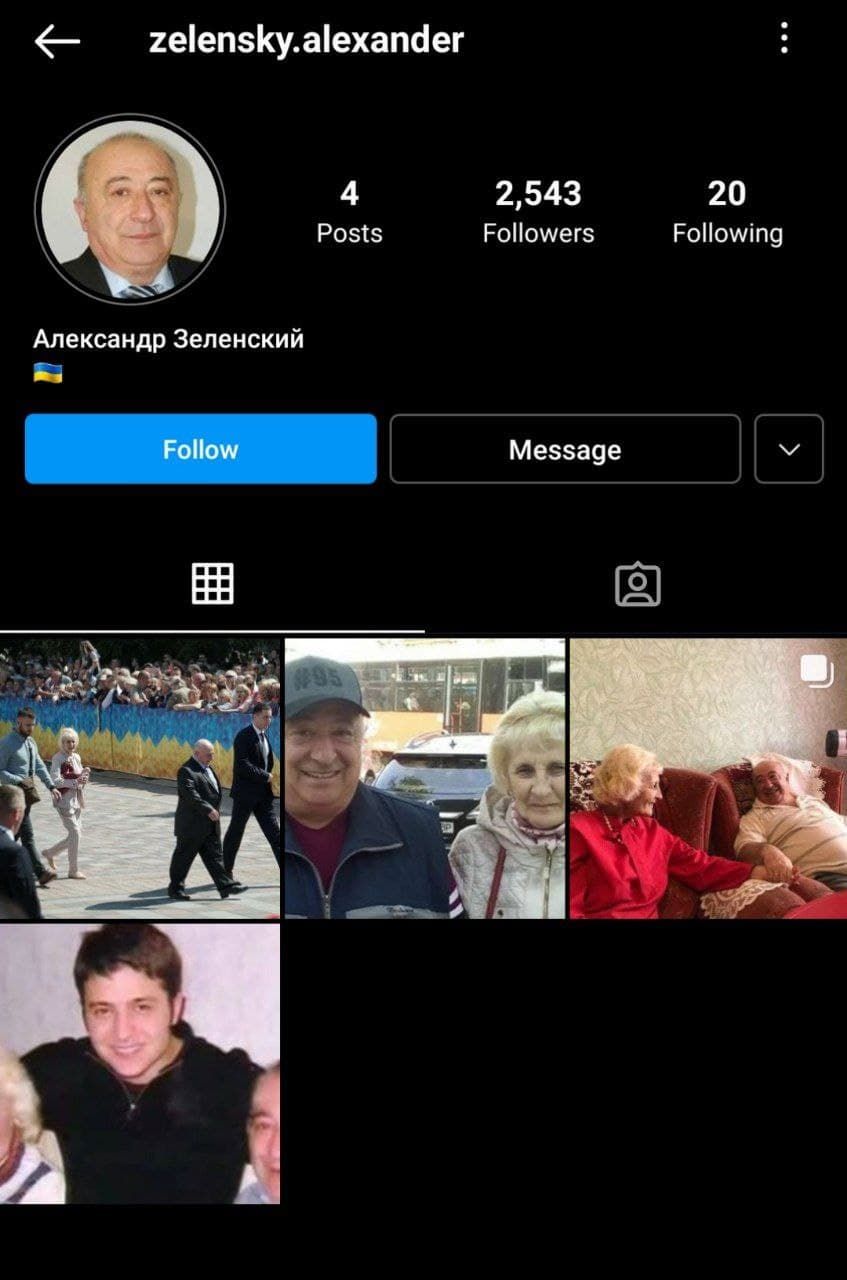Open the post of the young man in black
This screenshot has height=1280, width=847.
click(x=140, y=1063)
